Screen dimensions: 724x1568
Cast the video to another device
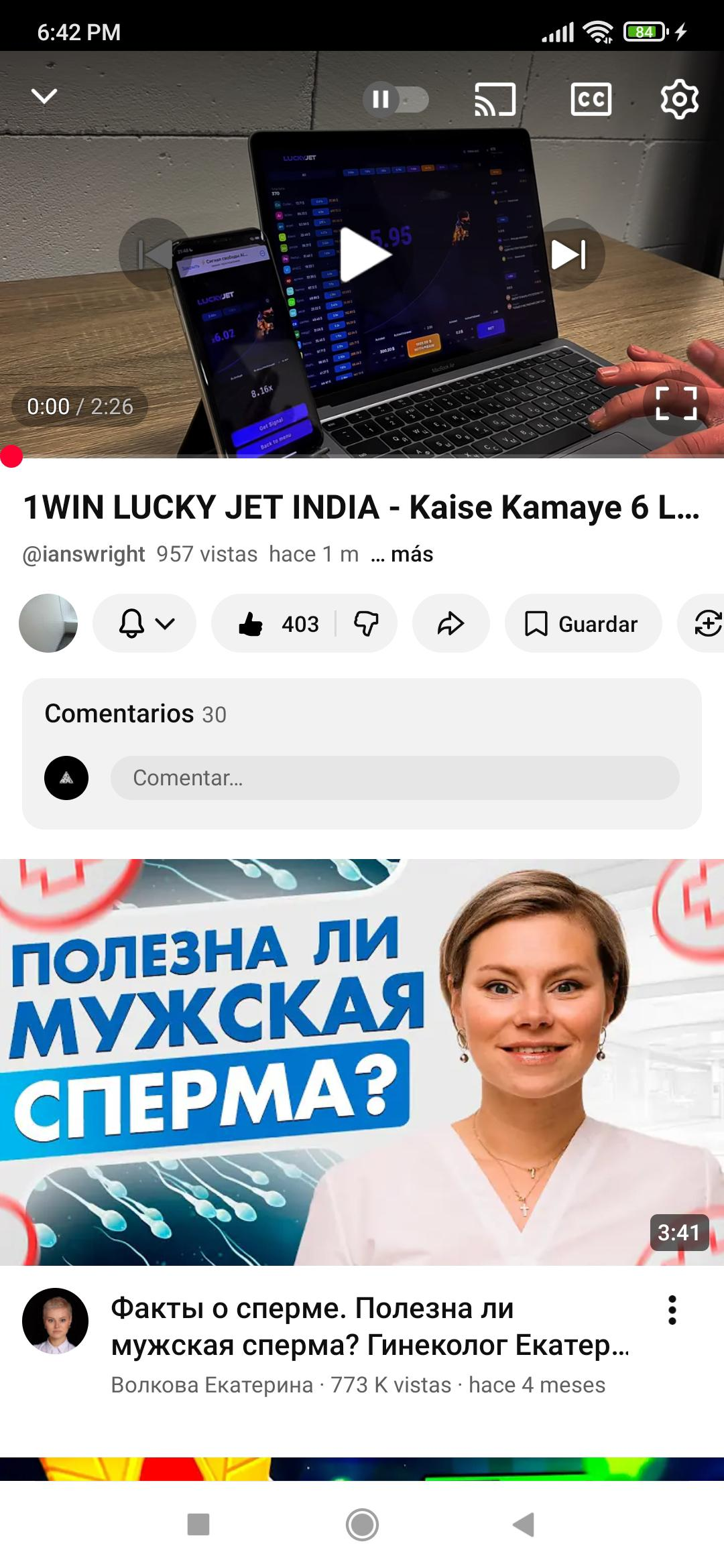[495, 100]
